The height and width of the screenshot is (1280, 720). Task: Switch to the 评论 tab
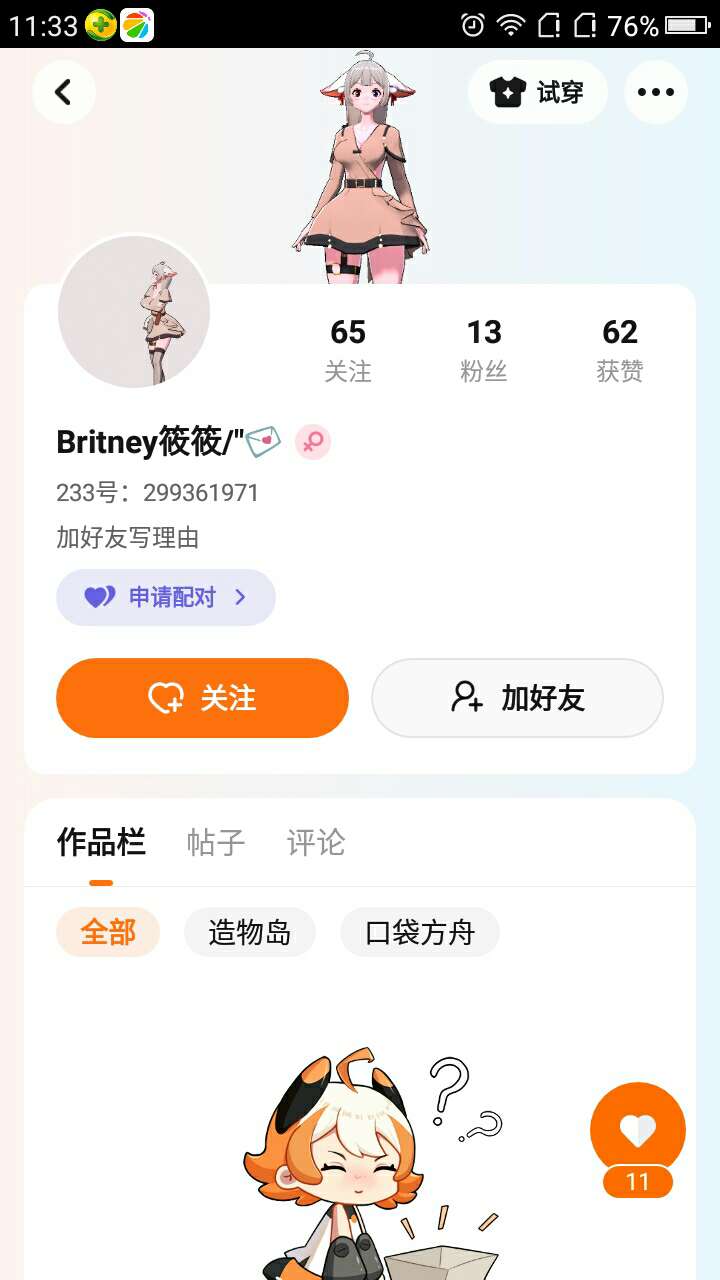(x=316, y=843)
